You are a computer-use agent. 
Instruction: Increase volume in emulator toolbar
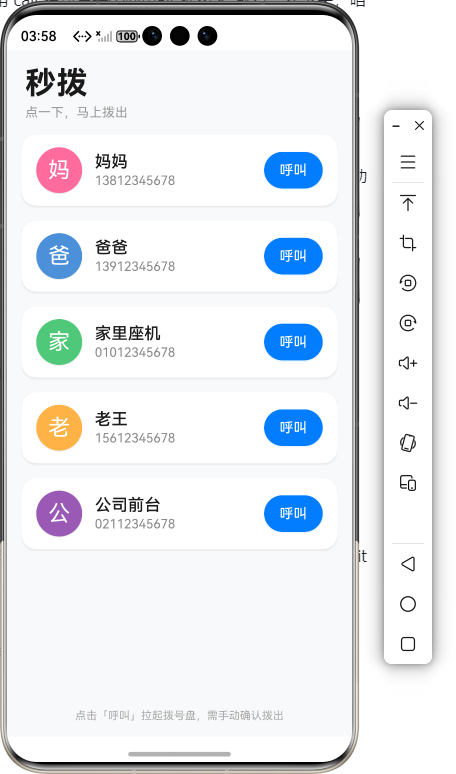pyautogui.click(x=408, y=363)
